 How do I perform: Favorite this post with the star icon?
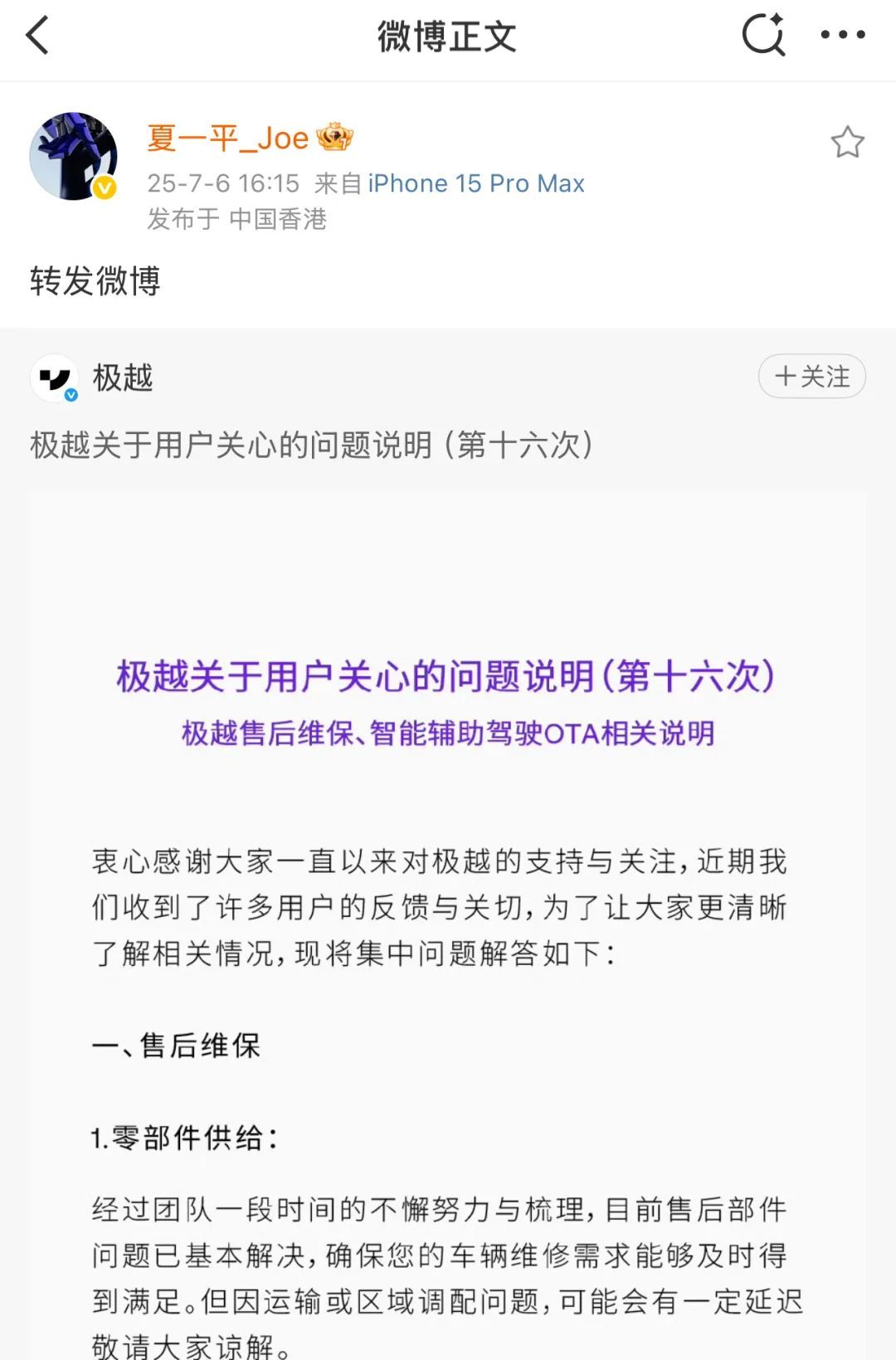[x=847, y=143]
